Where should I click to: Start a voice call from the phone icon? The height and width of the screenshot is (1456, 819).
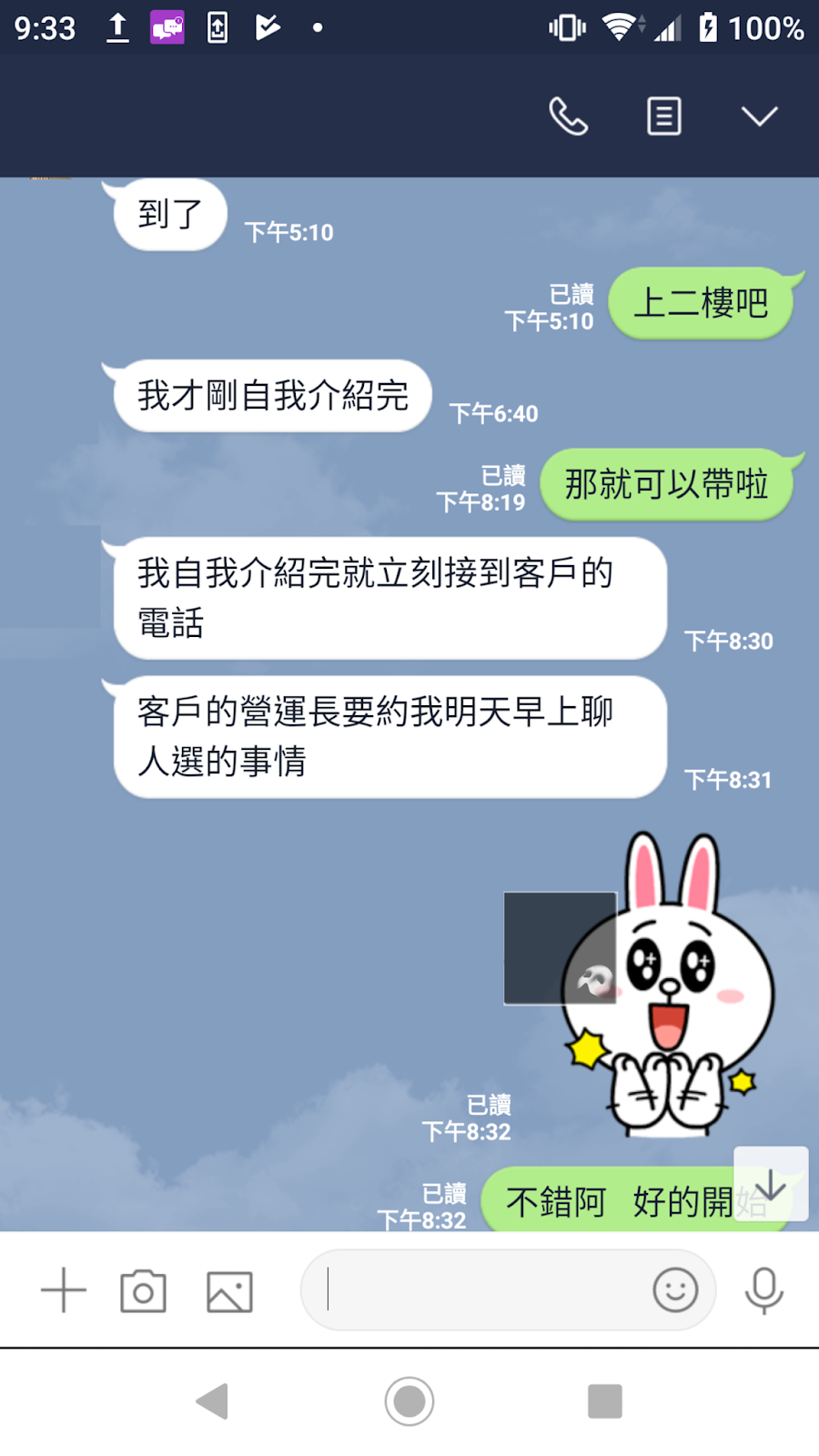click(569, 116)
